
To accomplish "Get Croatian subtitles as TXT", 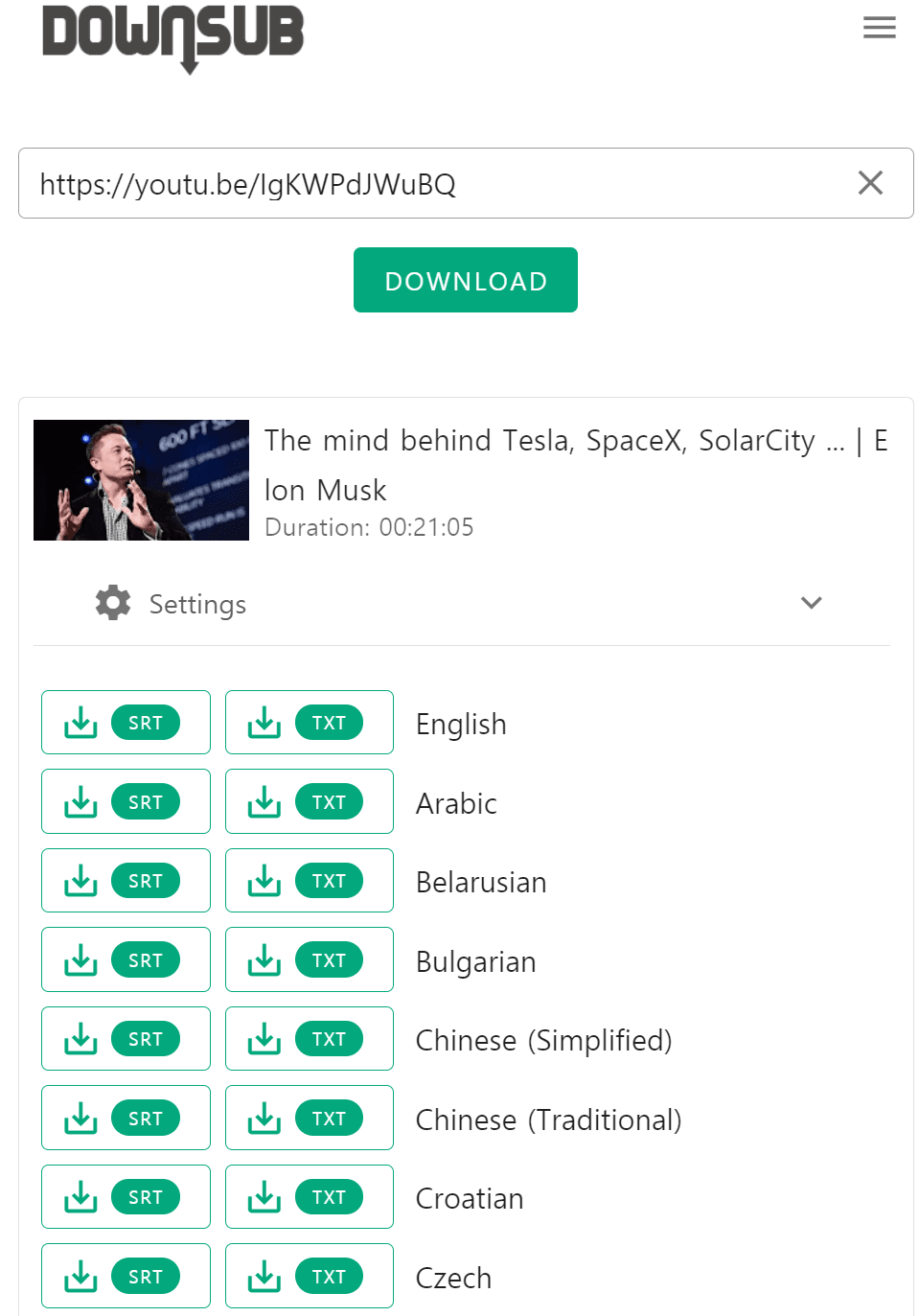I will [x=309, y=1197].
